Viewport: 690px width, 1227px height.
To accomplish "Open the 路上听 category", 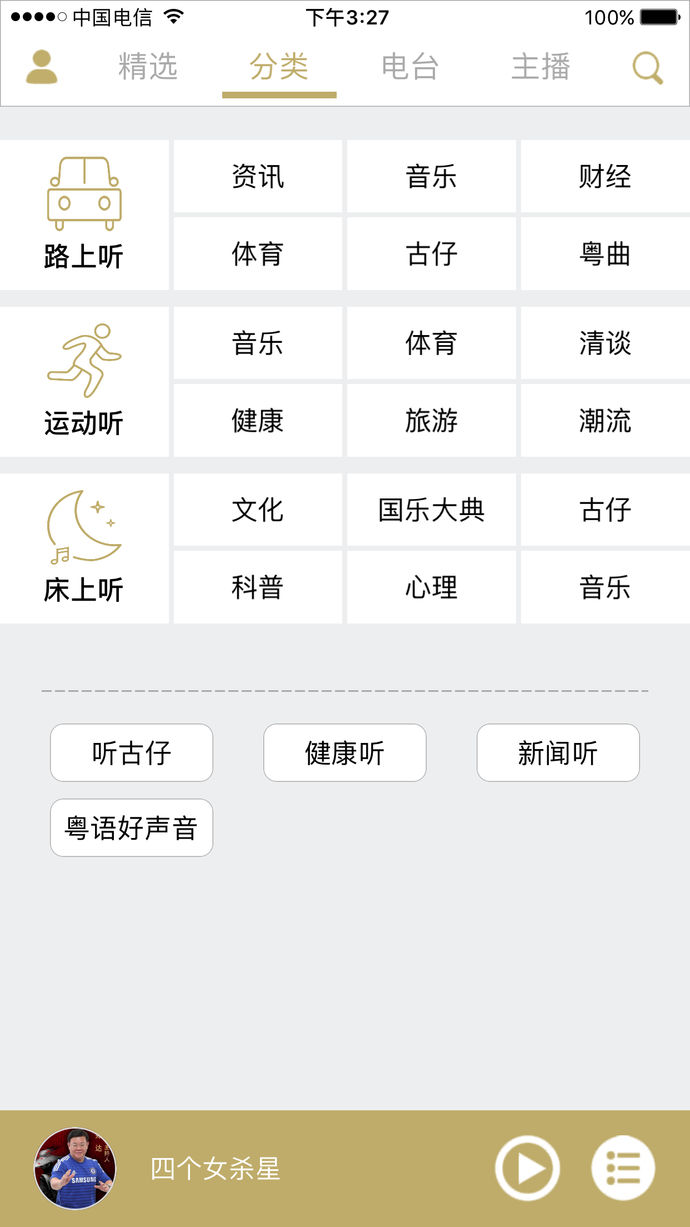I will (x=84, y=215).
